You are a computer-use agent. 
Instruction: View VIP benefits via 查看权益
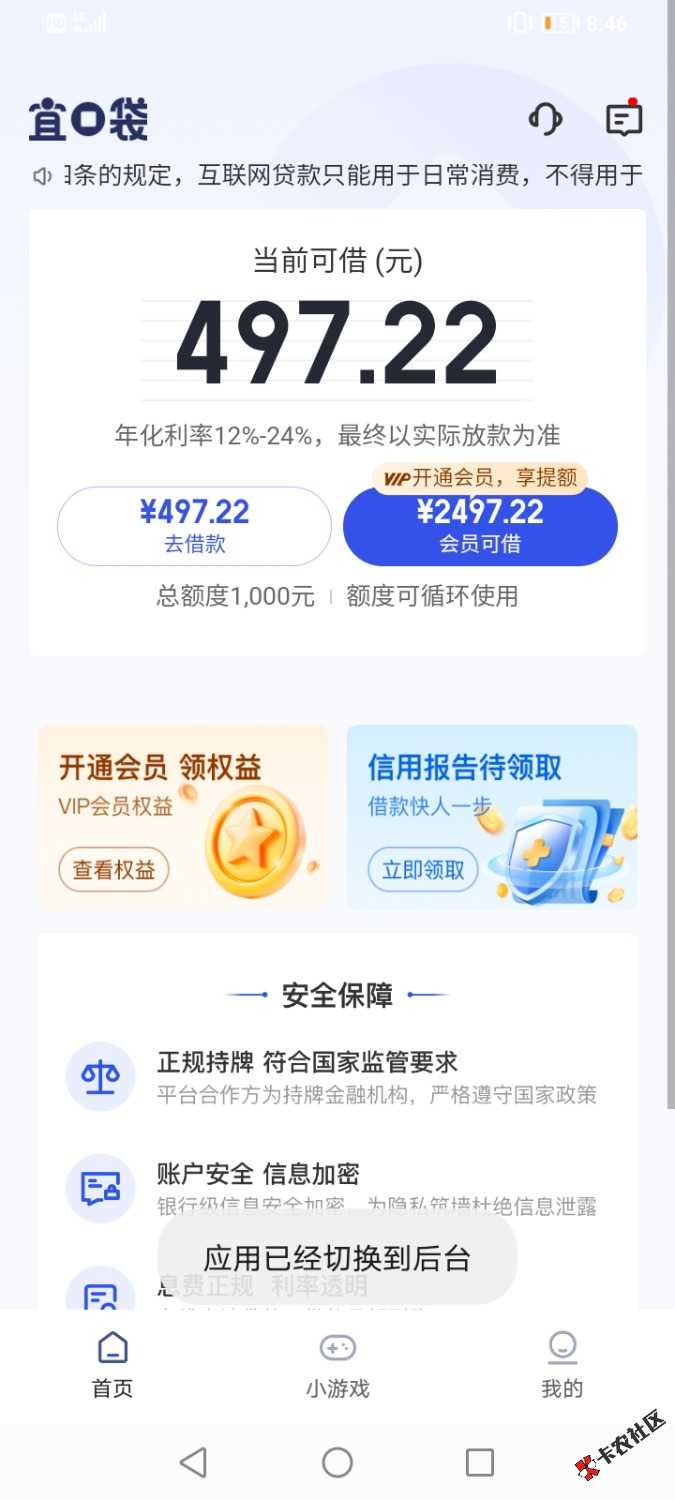tap(114, 870)
